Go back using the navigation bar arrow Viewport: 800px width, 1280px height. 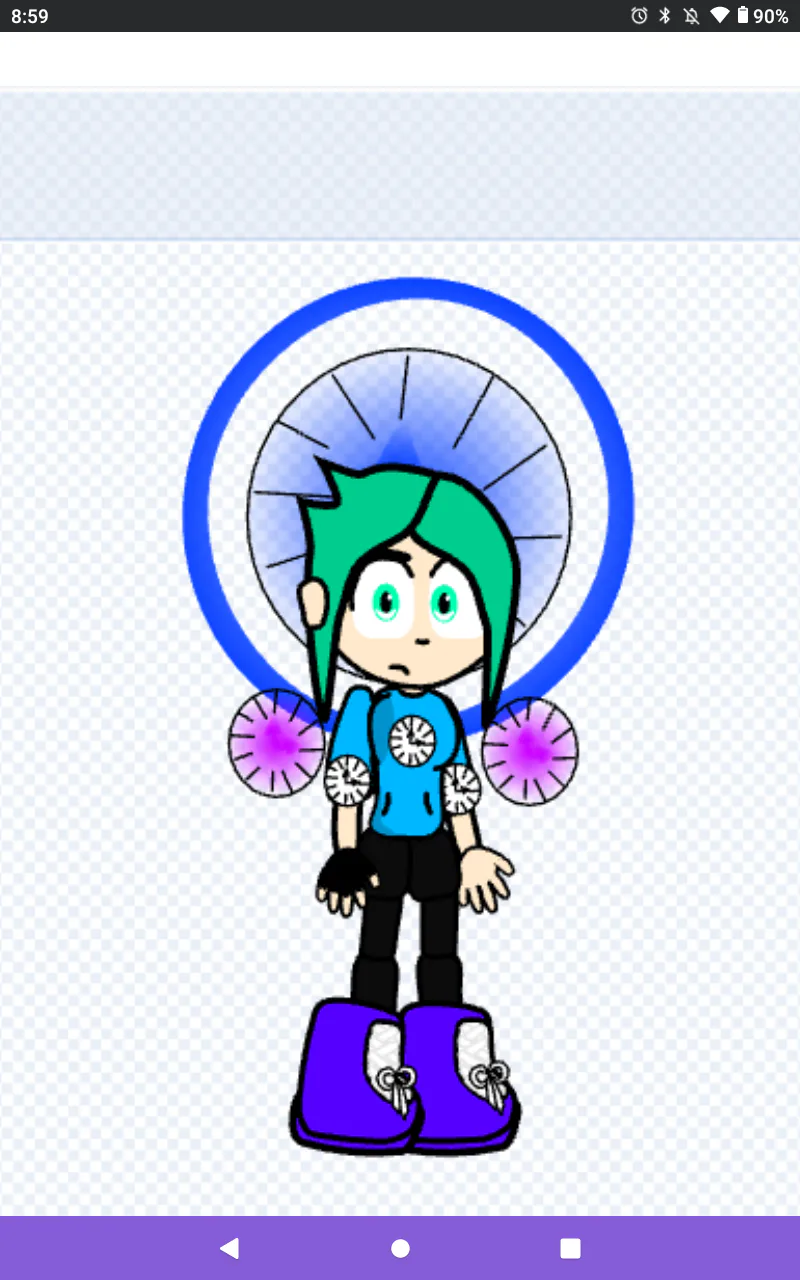point(230,1248)
